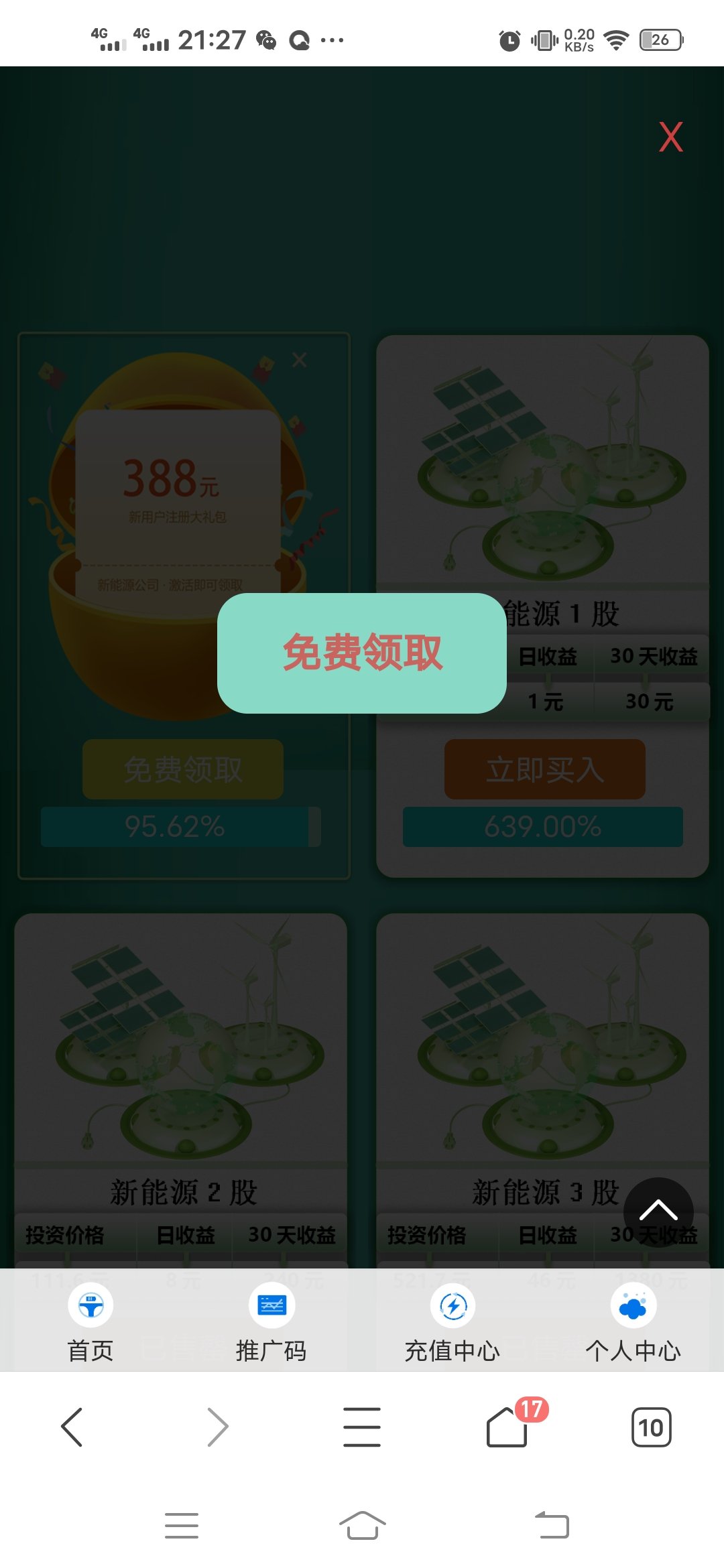Tap the system home button
Viewport: 724px width, 1568px height.
tap(362, 1525)
